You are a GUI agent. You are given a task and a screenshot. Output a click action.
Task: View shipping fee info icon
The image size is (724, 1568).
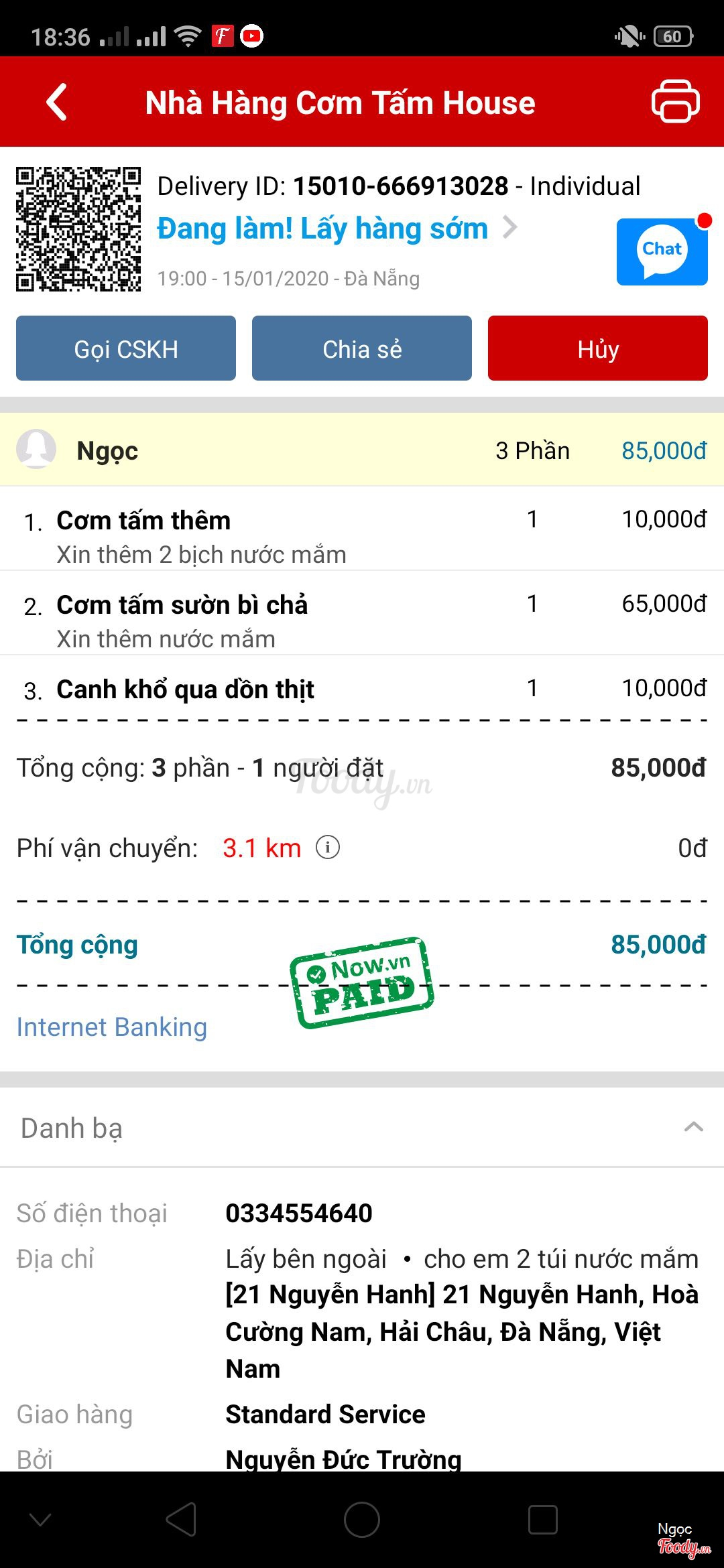(x=328, y=848)
